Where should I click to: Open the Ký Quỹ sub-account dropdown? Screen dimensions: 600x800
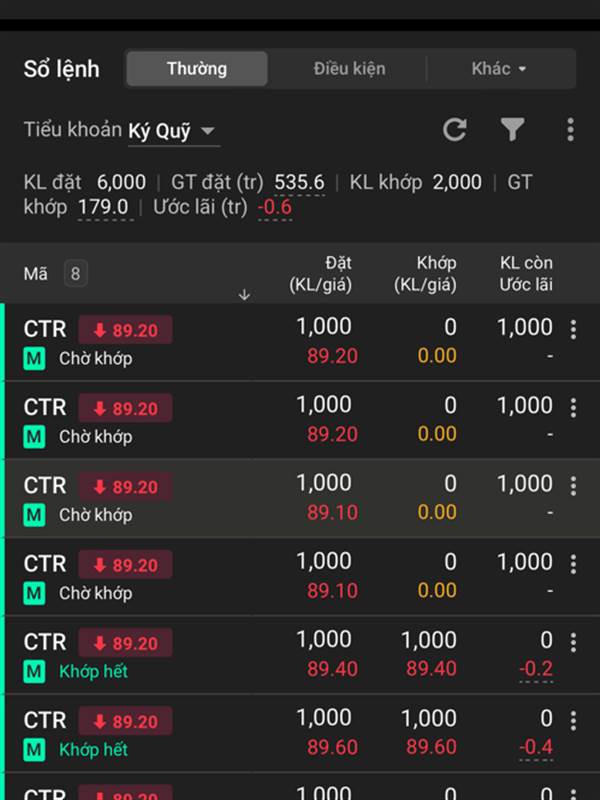172,131
